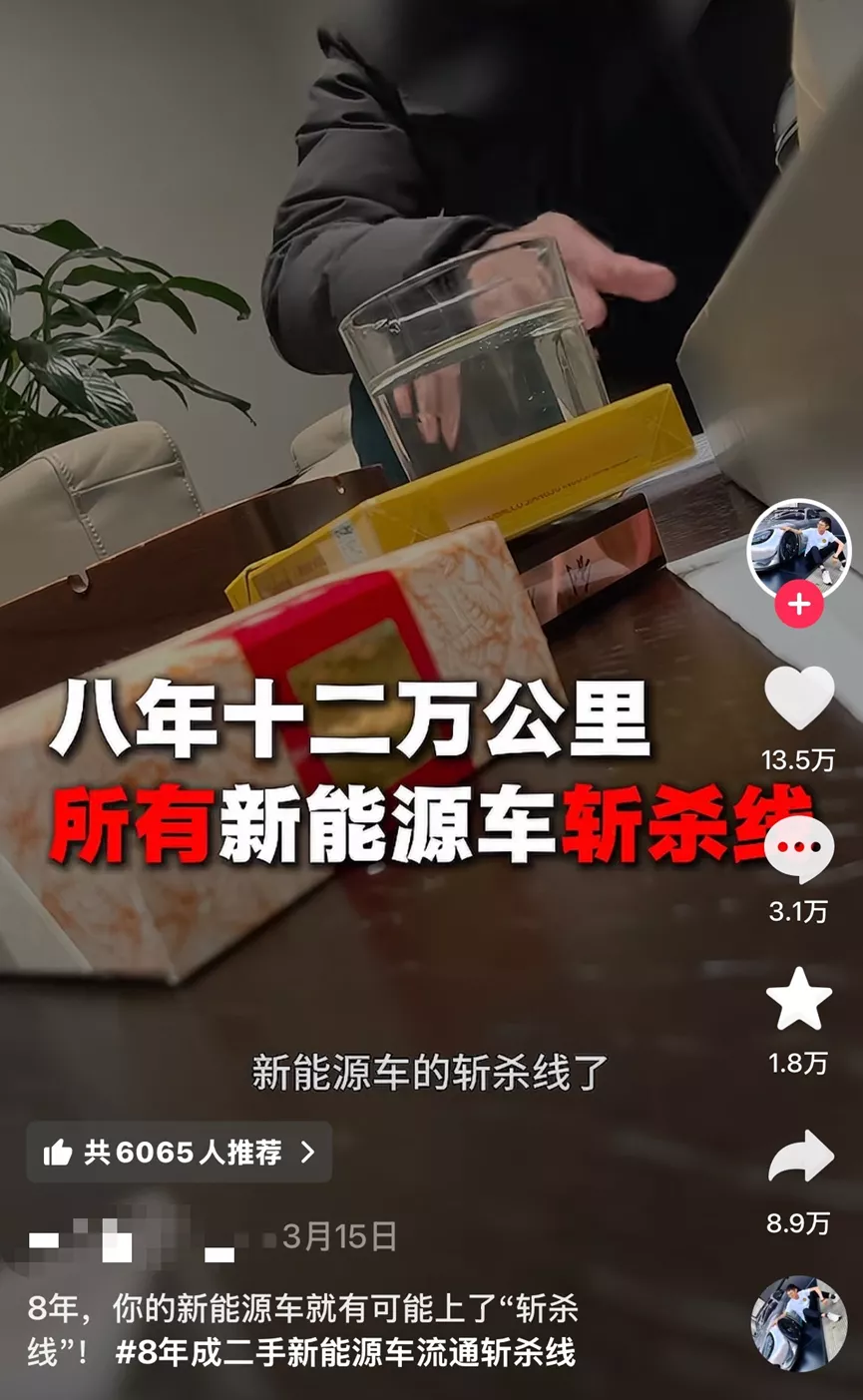Open the hashtag #8年成二手新能源车流通斩杀线
The image size is (863, 1400).
[345, 1354]
